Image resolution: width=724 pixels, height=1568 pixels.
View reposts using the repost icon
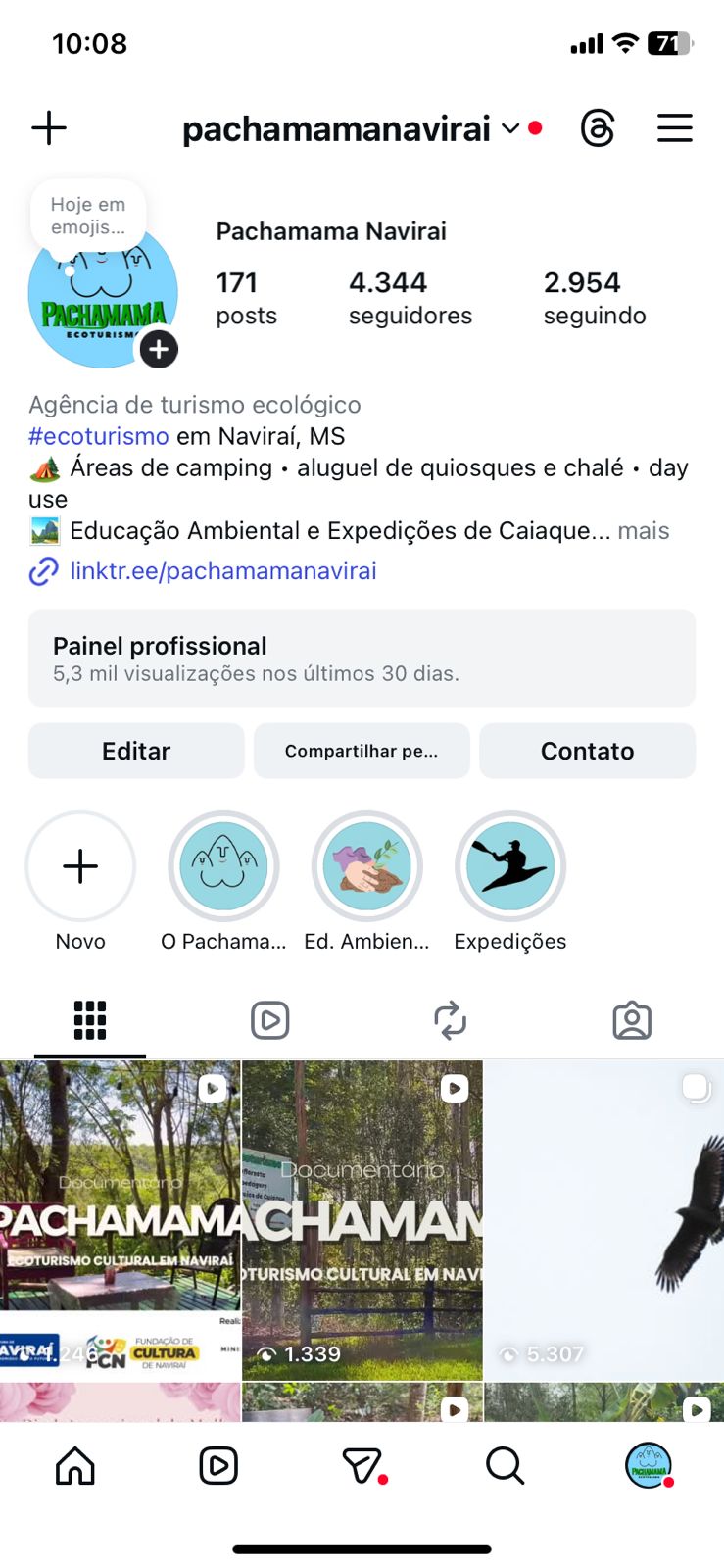451,1020
